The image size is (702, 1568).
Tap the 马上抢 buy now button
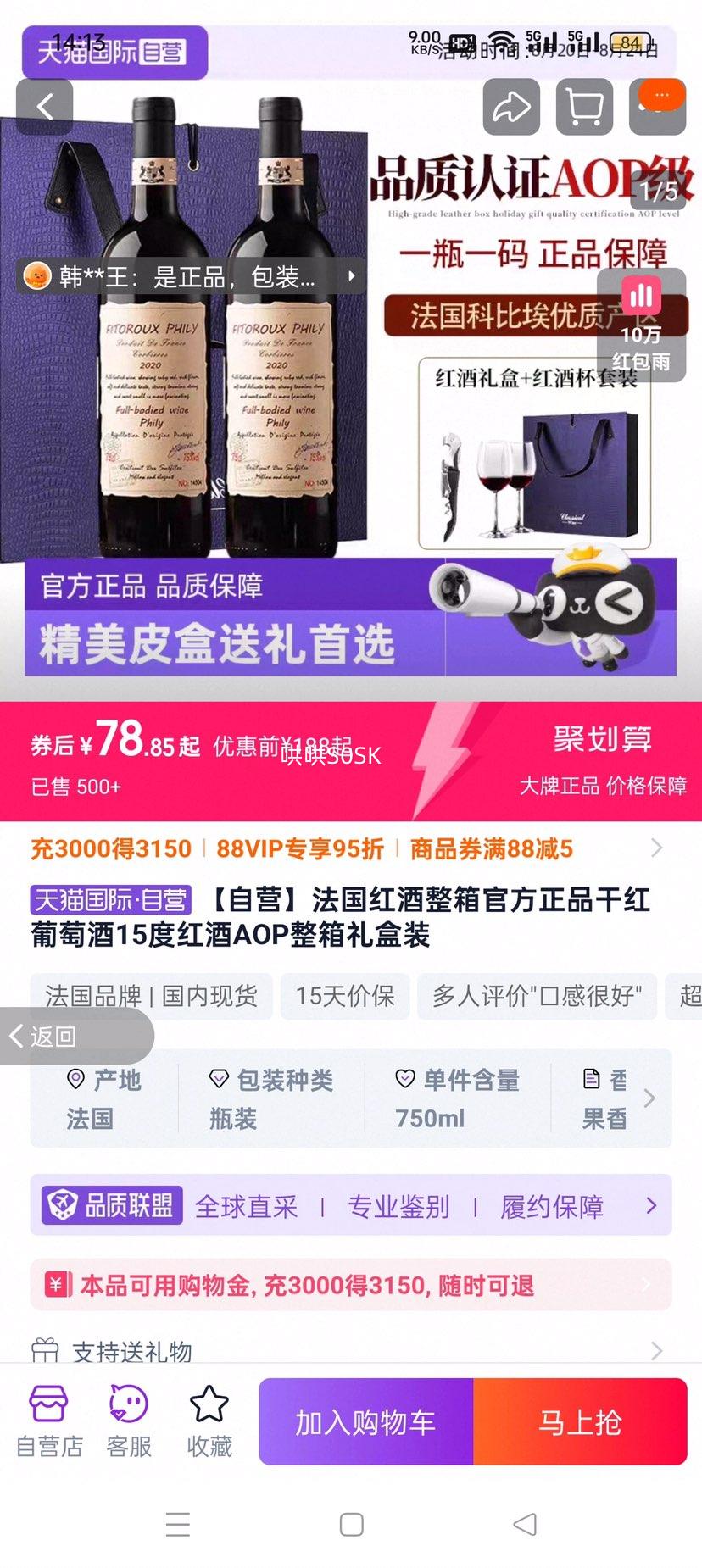581,1421
